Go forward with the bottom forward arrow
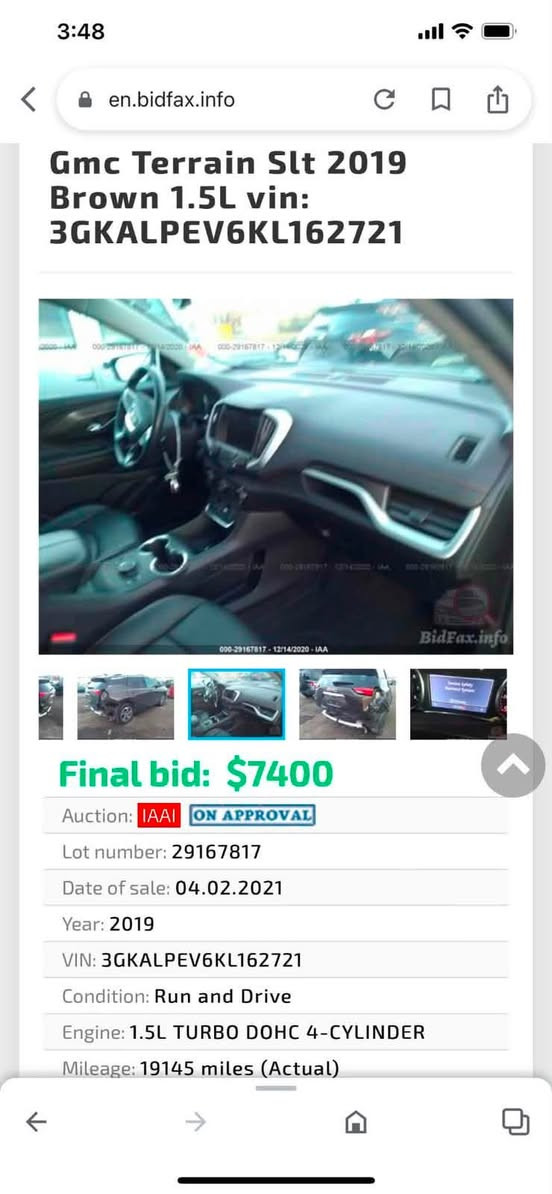This screenshot has width=552, height=1194. 196,1121
